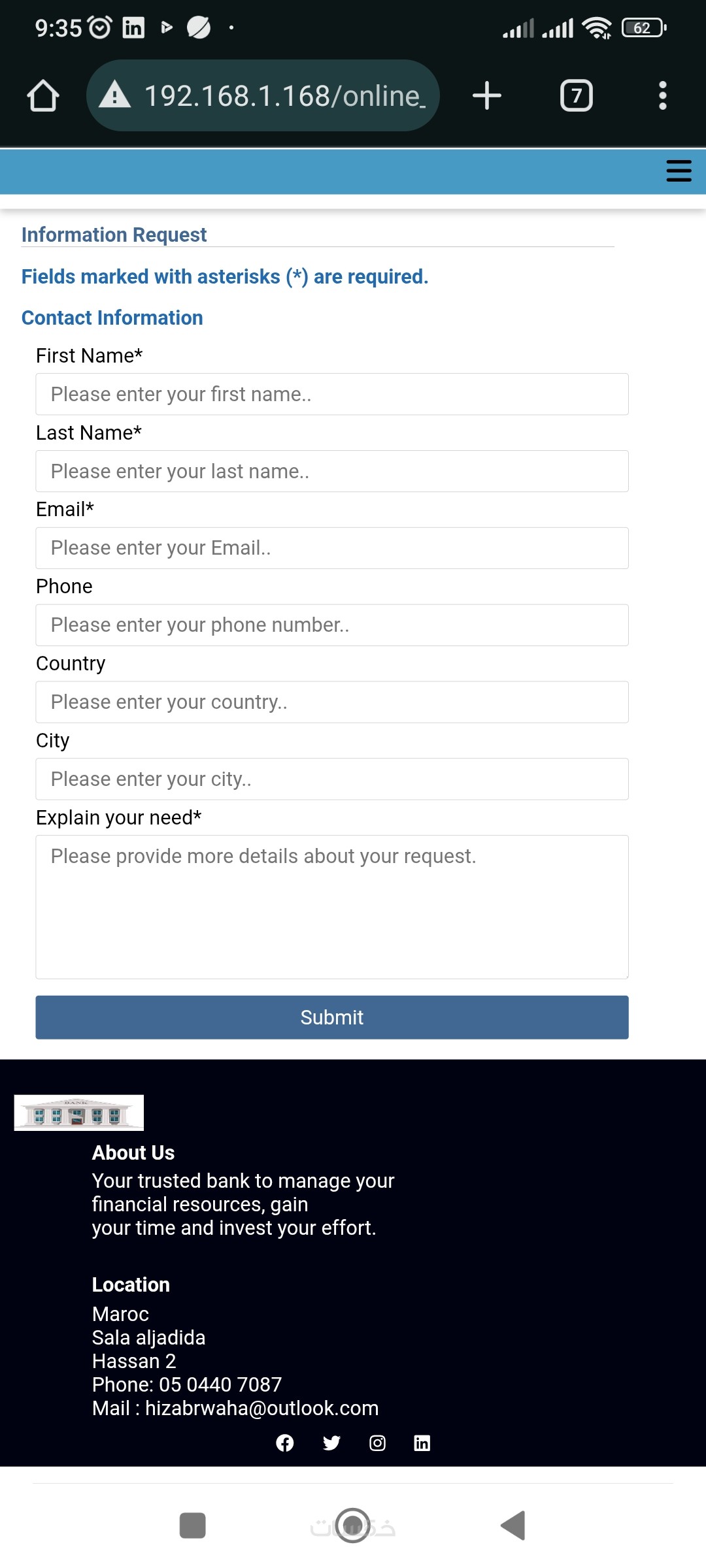
Task: Focus the Last Name field
Action: 331,471
